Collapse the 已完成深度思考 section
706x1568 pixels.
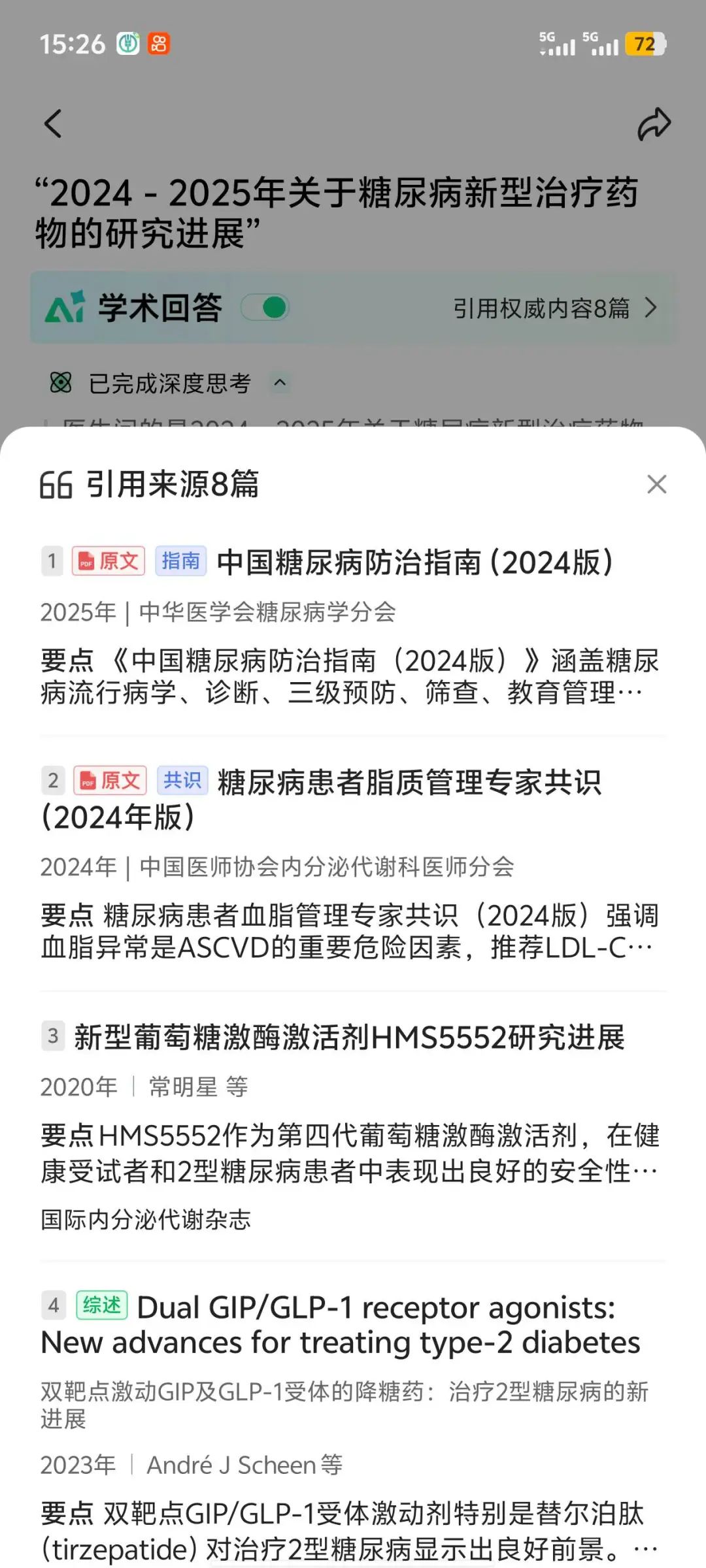(280, 383)
